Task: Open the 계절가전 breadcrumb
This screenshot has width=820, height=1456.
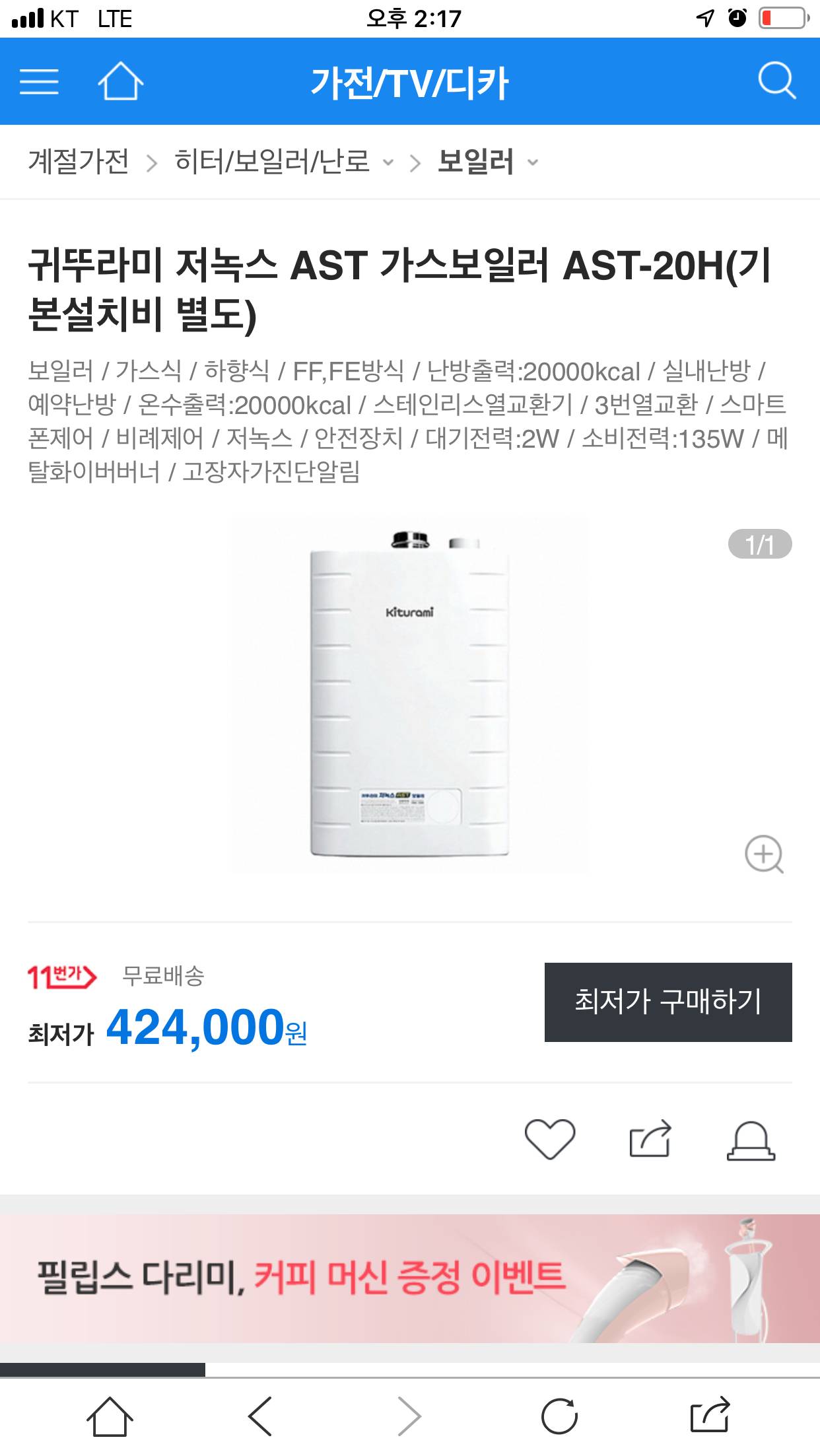Action: point(79,162)
